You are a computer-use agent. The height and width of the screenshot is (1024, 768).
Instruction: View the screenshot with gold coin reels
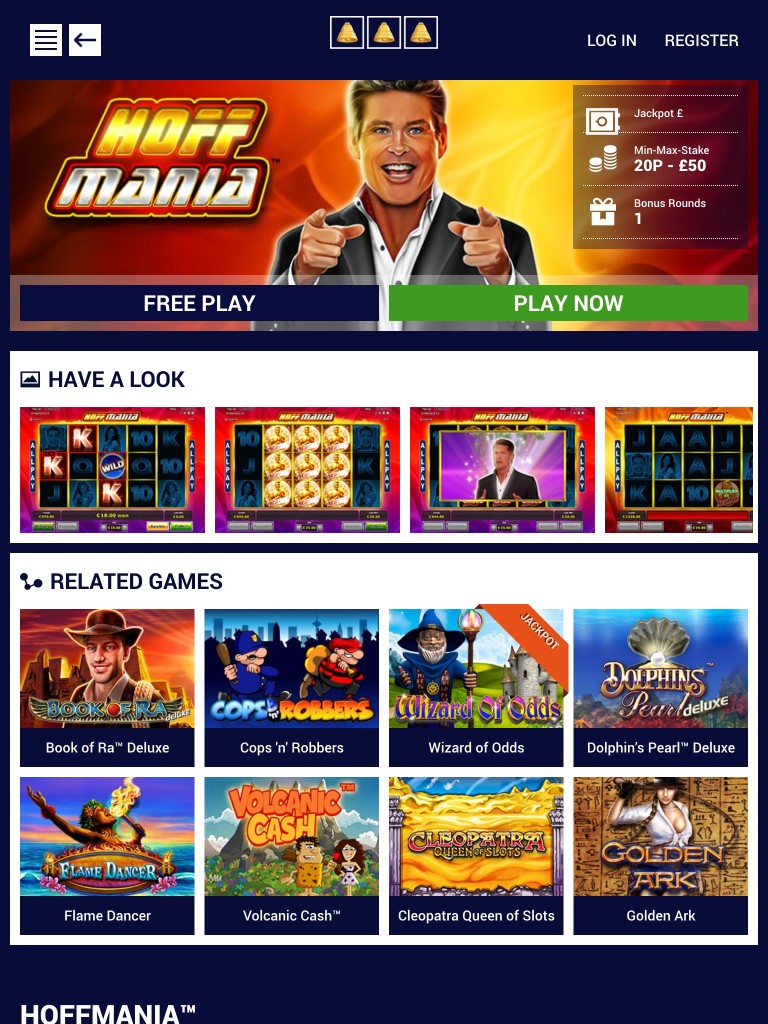point(307,469)
